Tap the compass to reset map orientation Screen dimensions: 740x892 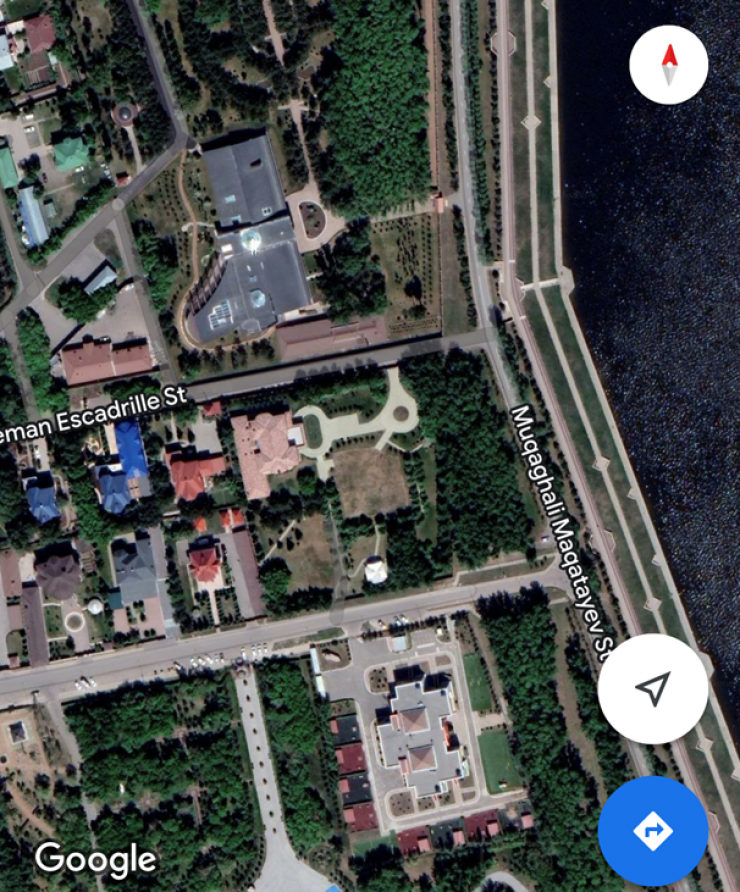pos(668,65)
